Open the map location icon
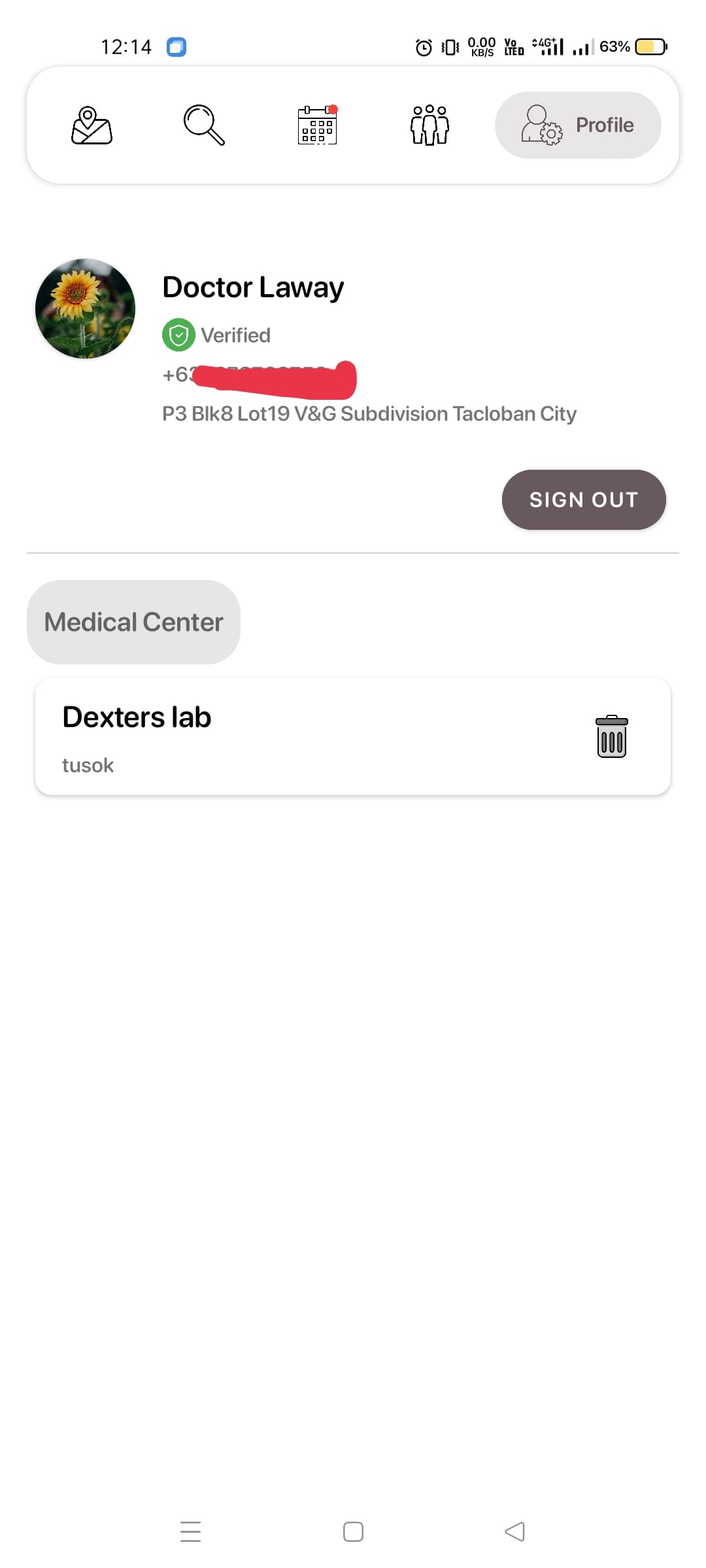 tap(90, 125)
